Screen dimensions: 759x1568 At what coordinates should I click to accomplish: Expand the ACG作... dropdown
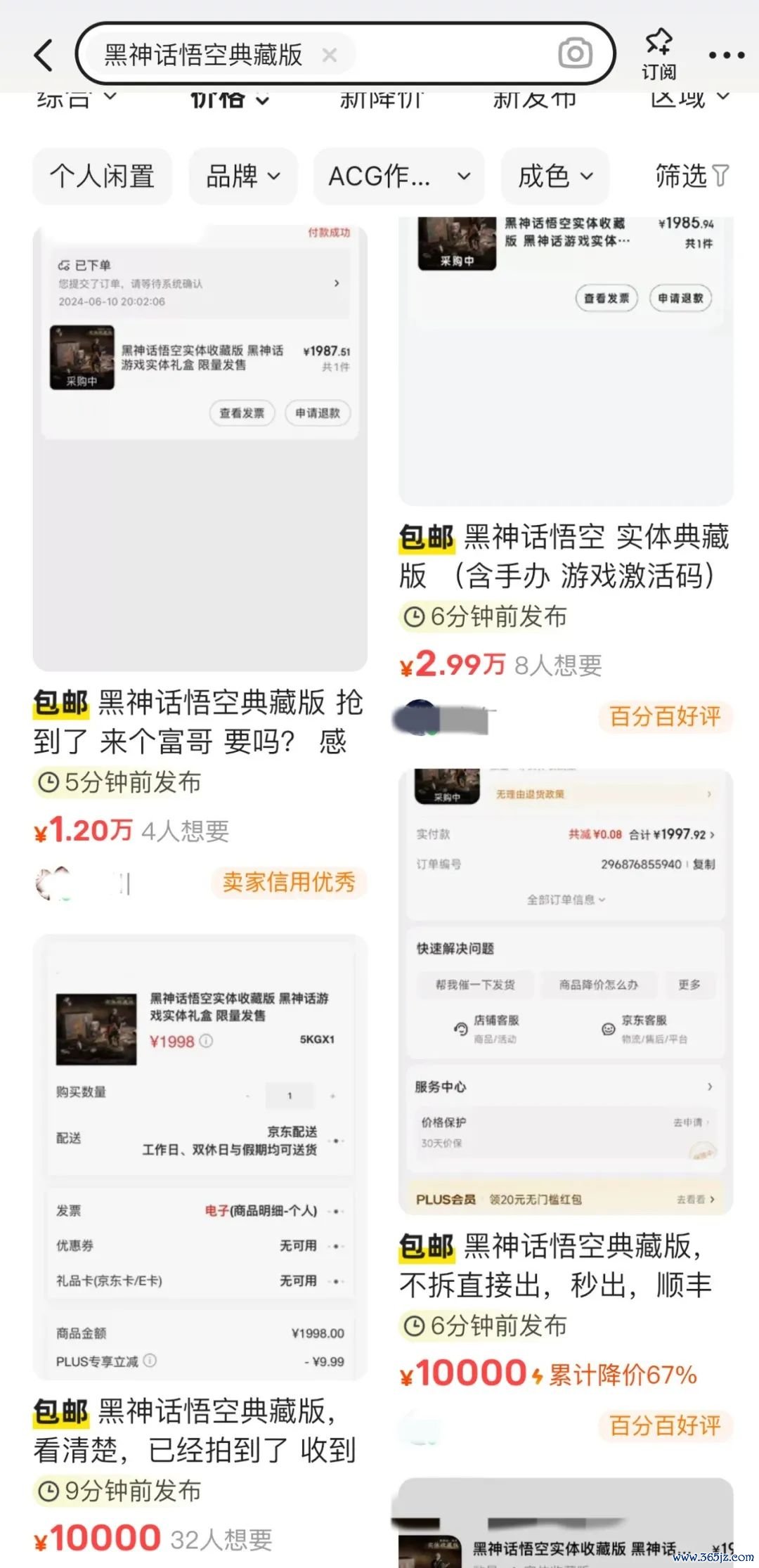click(398, 176)
